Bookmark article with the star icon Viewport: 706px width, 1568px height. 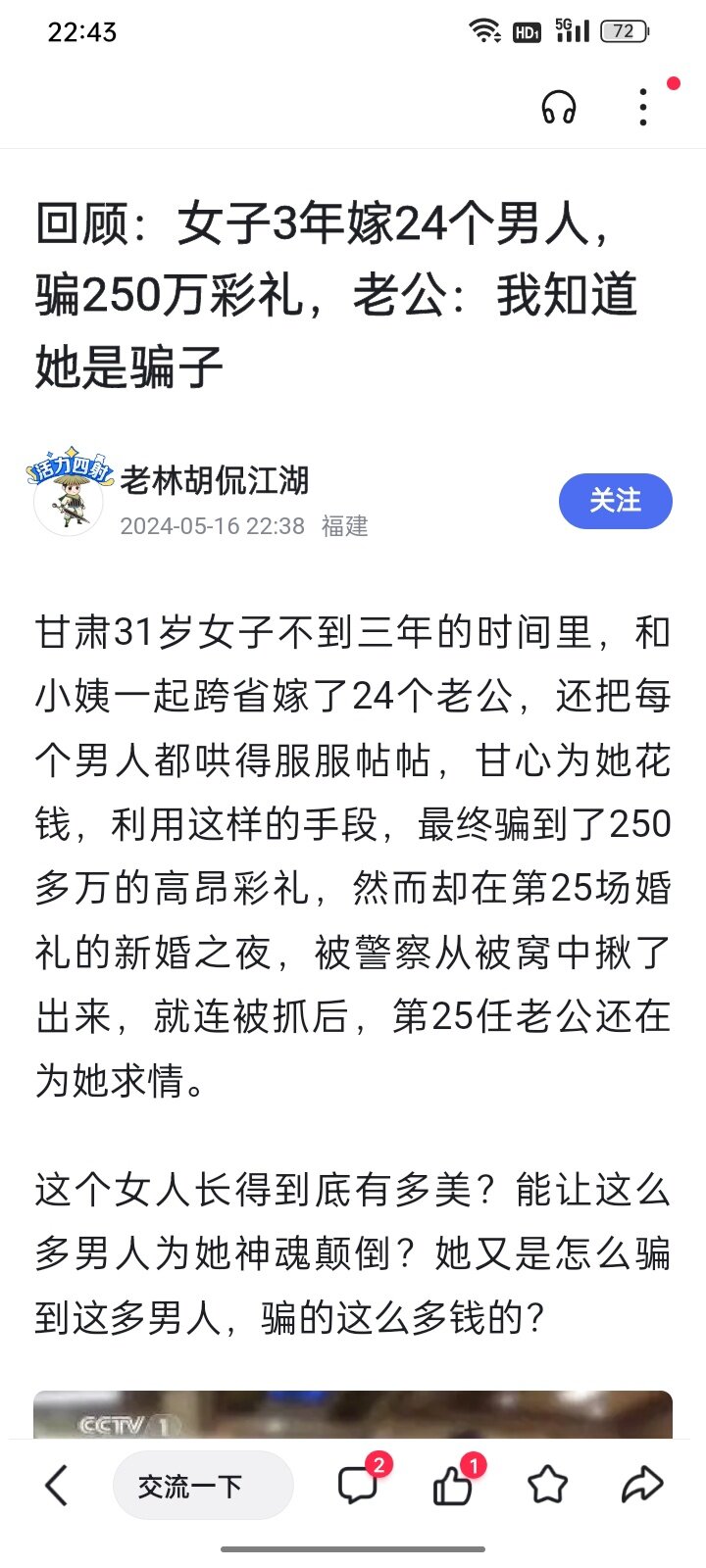click(547, 1486)
